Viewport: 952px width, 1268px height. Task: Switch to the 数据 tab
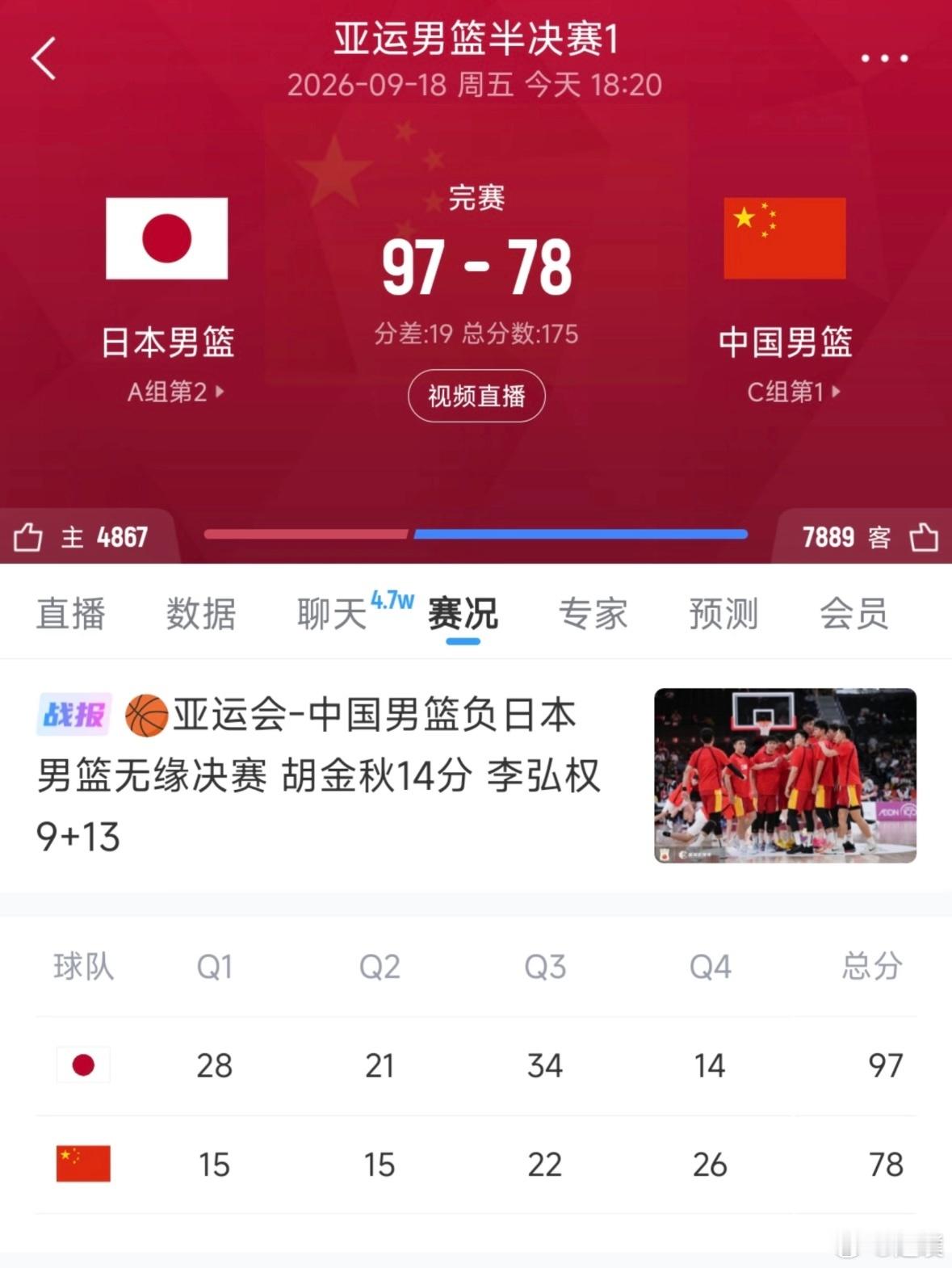(201, 614)
